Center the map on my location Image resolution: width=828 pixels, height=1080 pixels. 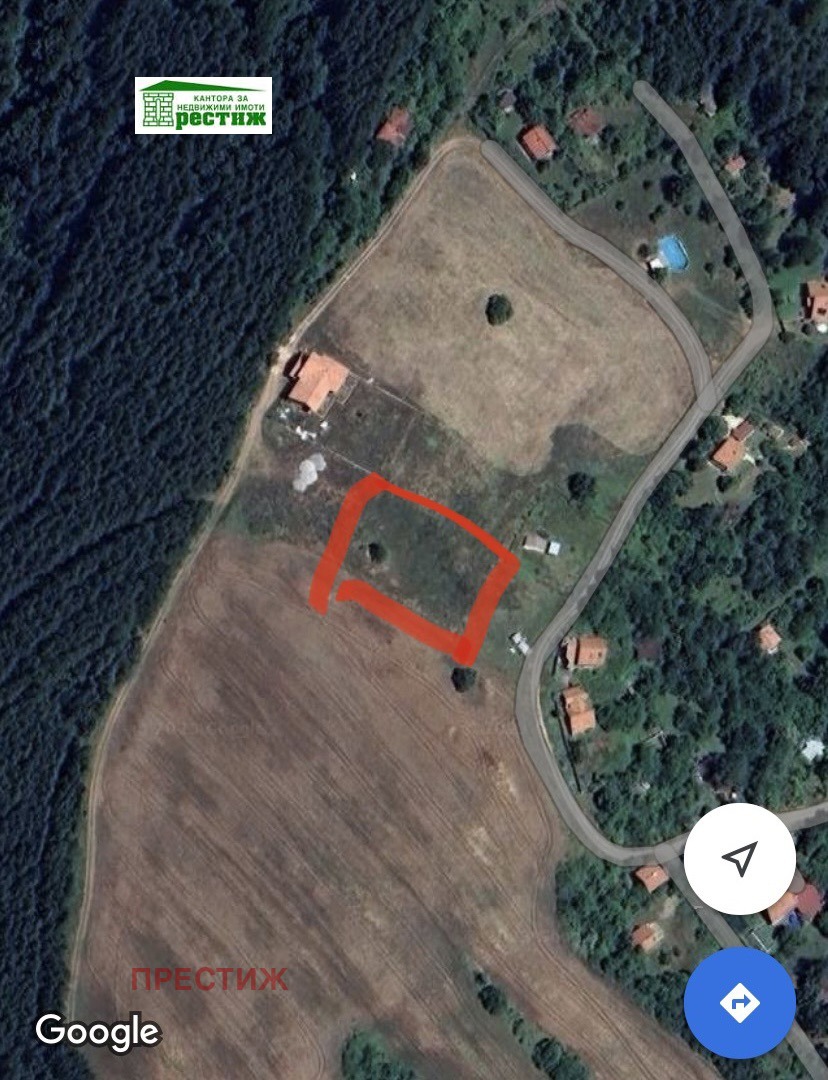[x=739, y=858]
